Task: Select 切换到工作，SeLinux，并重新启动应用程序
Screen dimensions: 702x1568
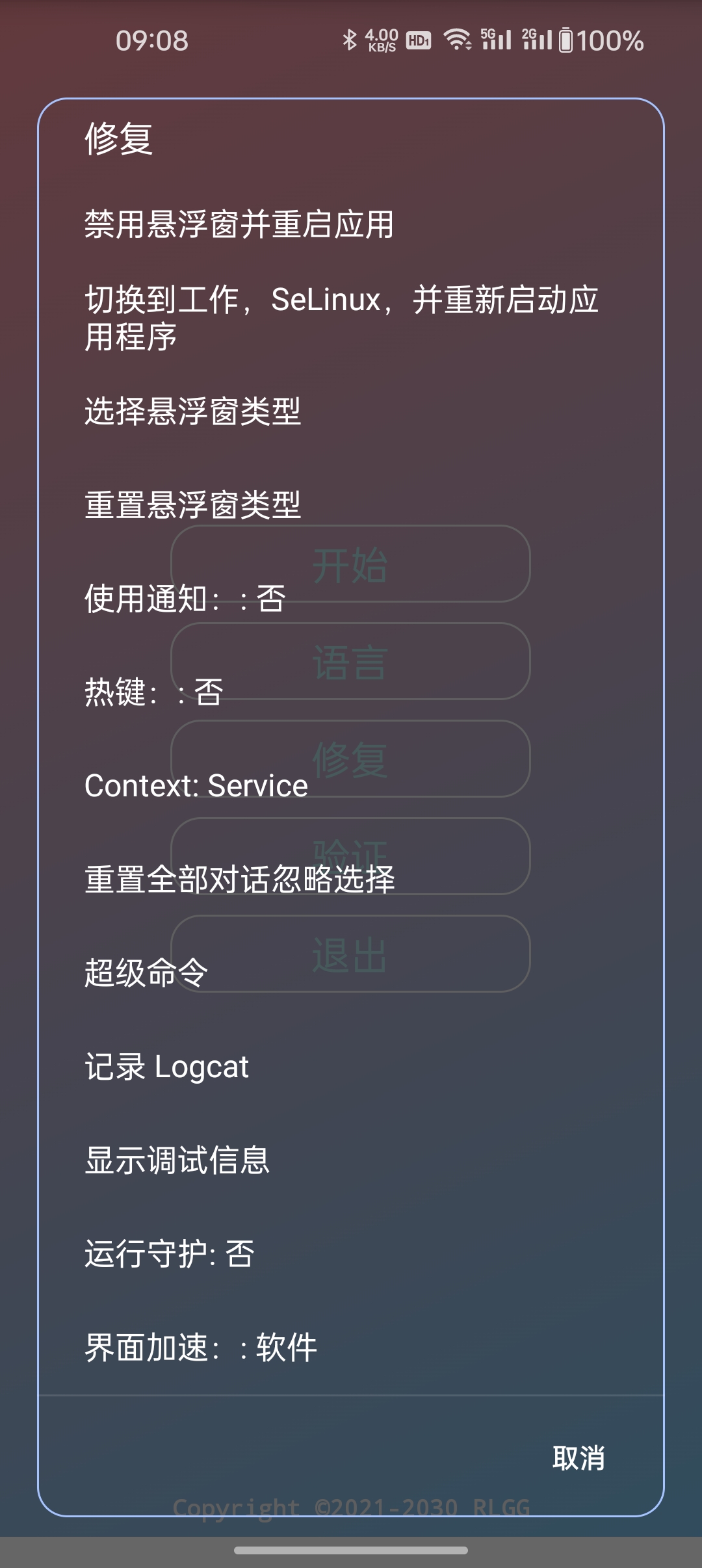Action: click(x=344, y=319)
